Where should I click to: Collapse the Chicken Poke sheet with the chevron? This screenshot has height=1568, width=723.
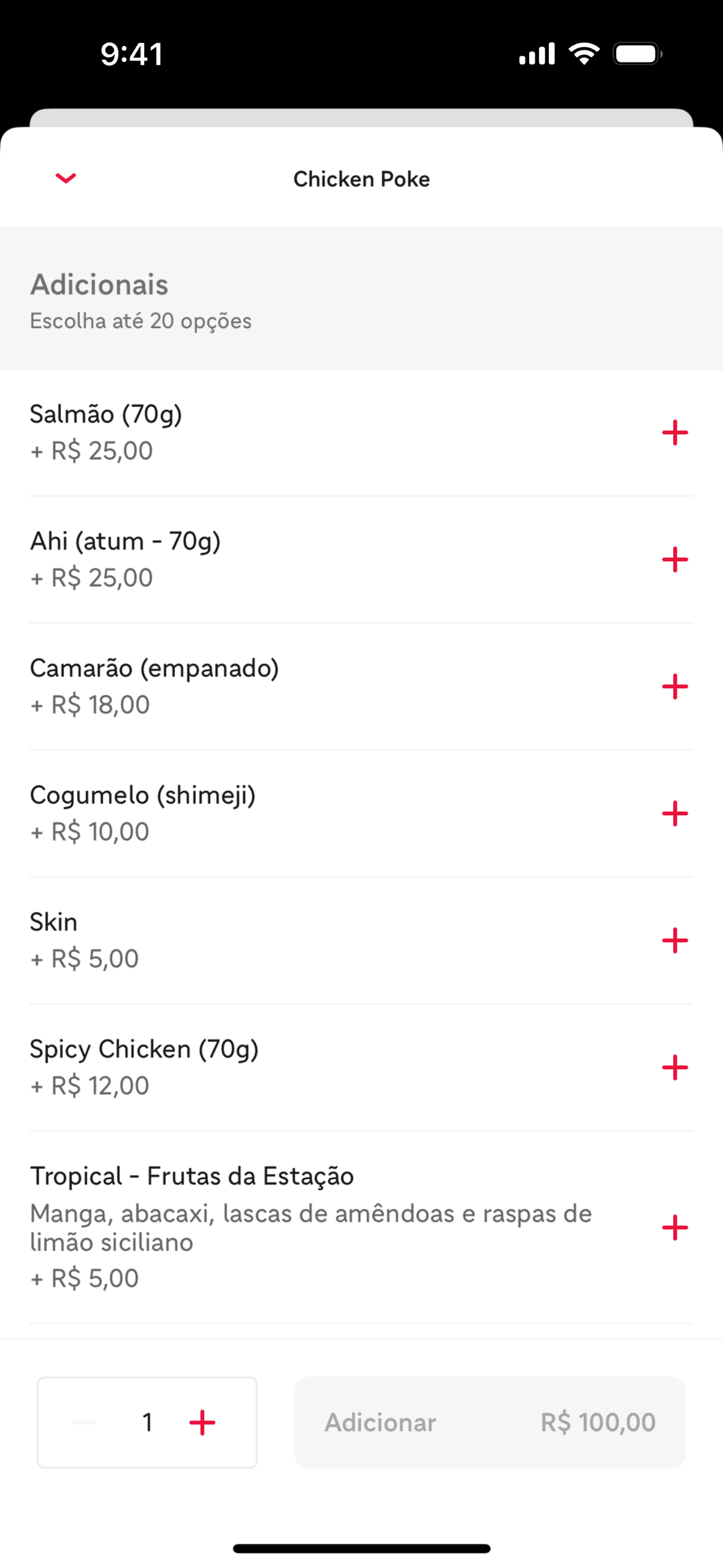click(66, 178)
